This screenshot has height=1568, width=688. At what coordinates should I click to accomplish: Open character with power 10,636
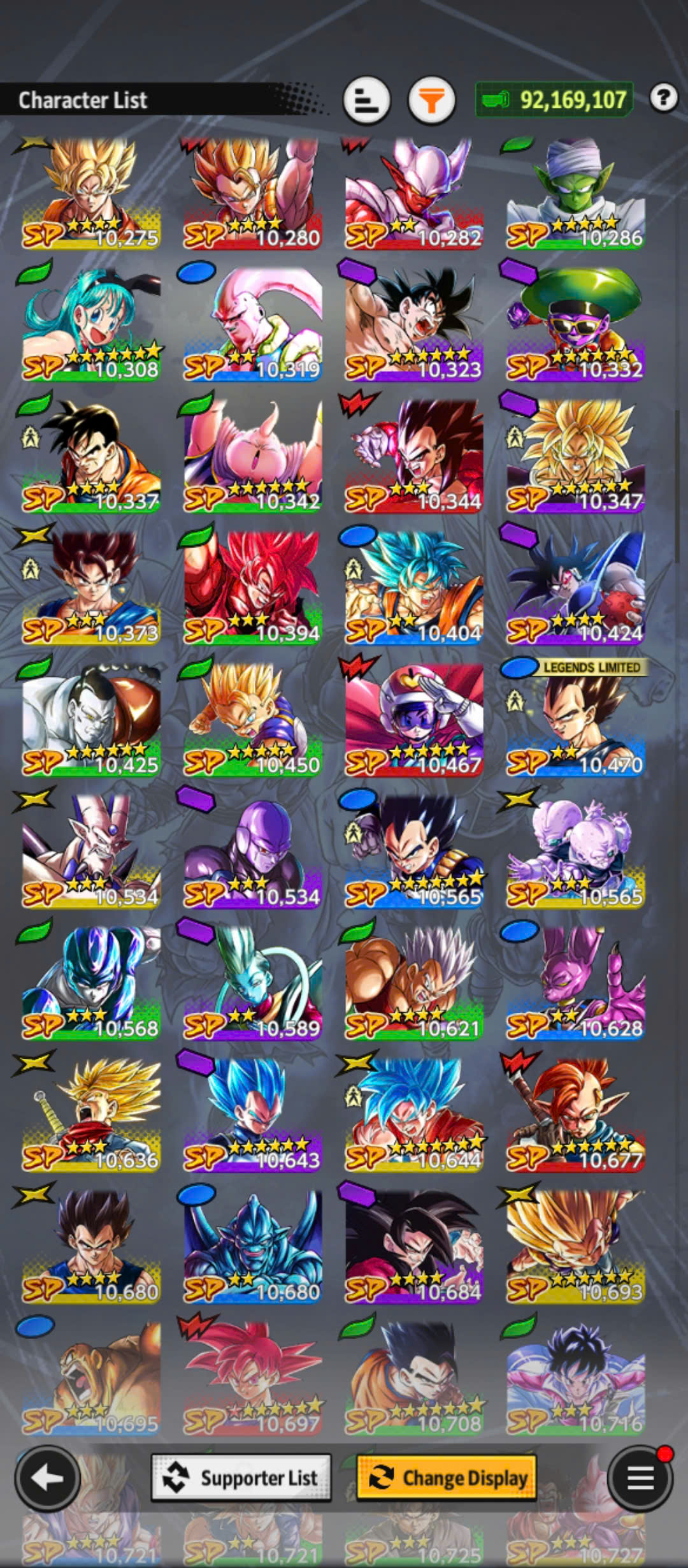coord(91,1115)
